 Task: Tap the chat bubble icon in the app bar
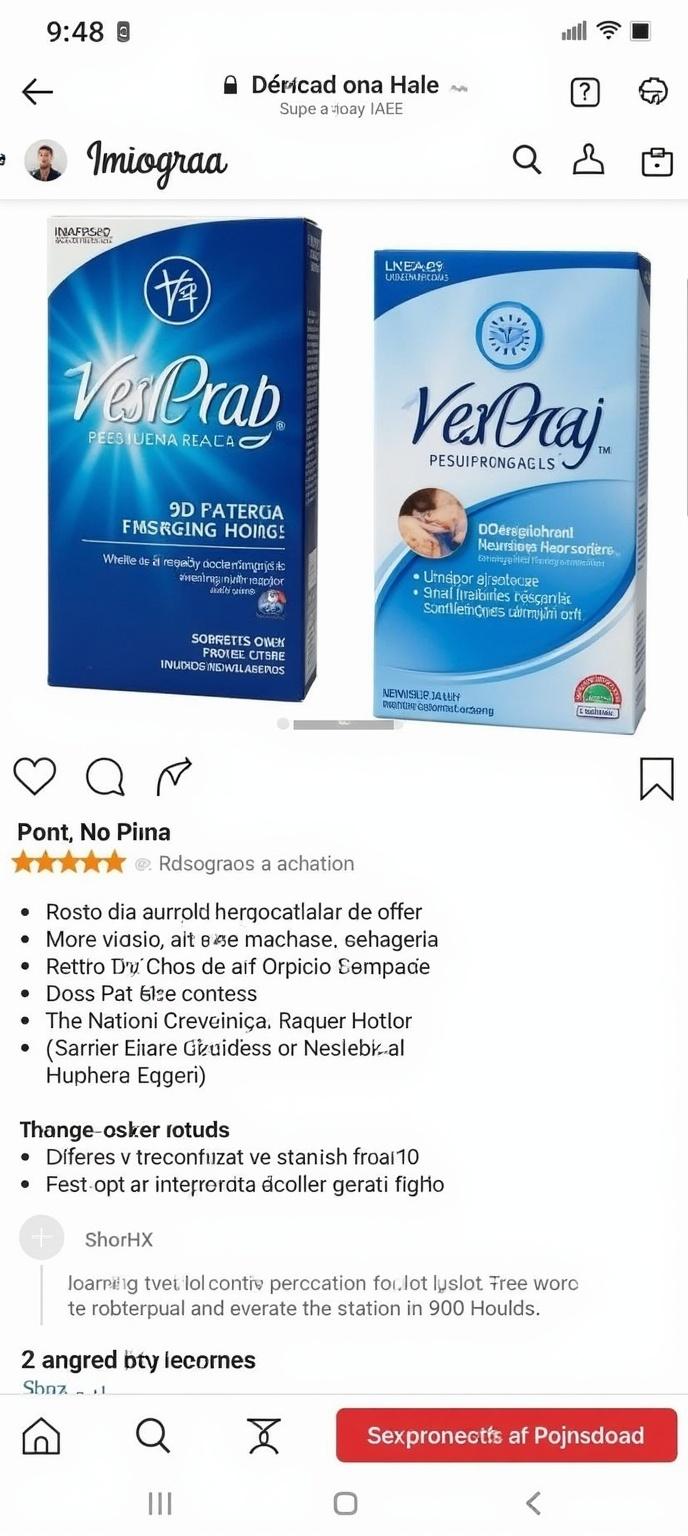(x=653, y=92)
